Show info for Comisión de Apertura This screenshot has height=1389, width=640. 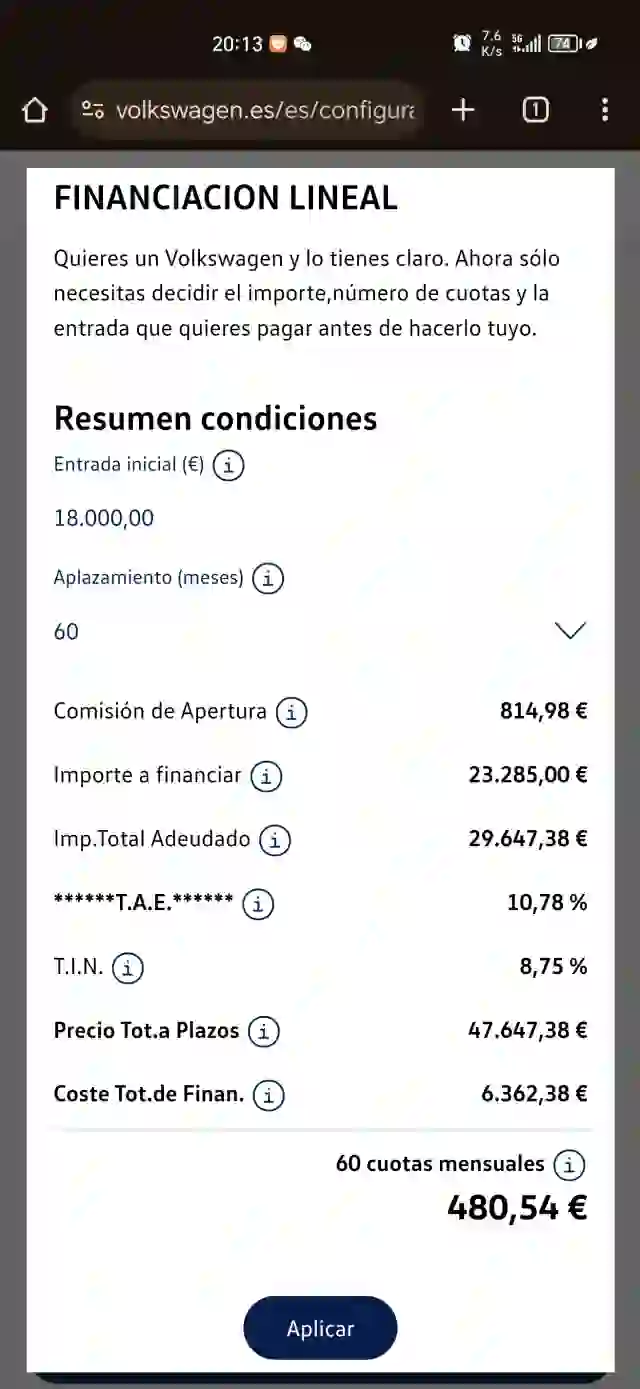(291, 713)
